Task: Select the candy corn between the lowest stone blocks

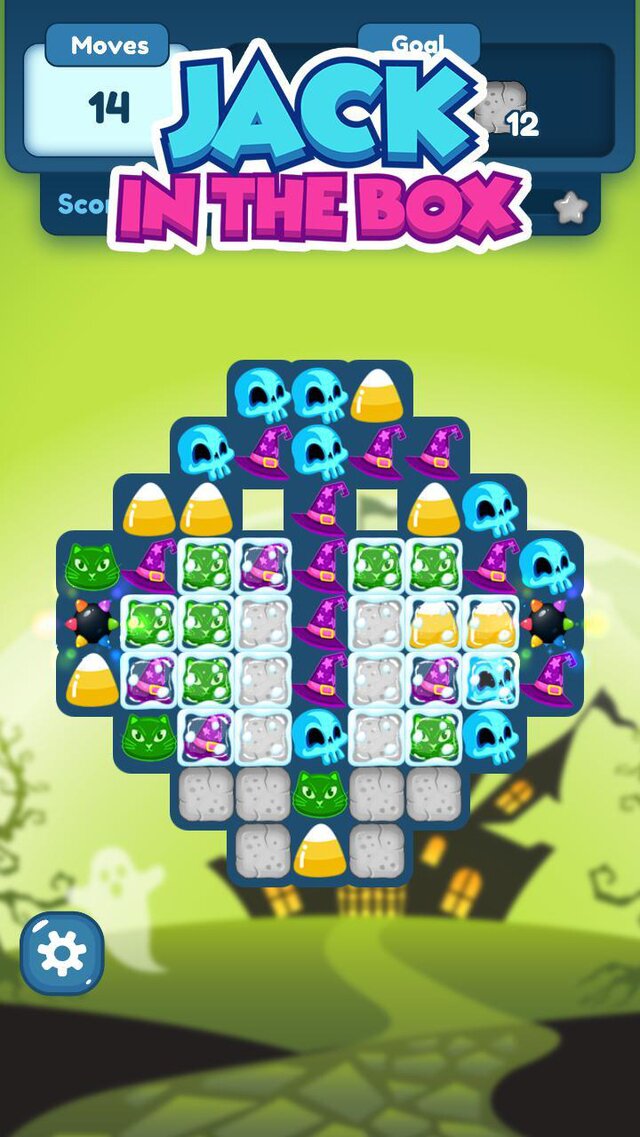Action: (319, 851)
